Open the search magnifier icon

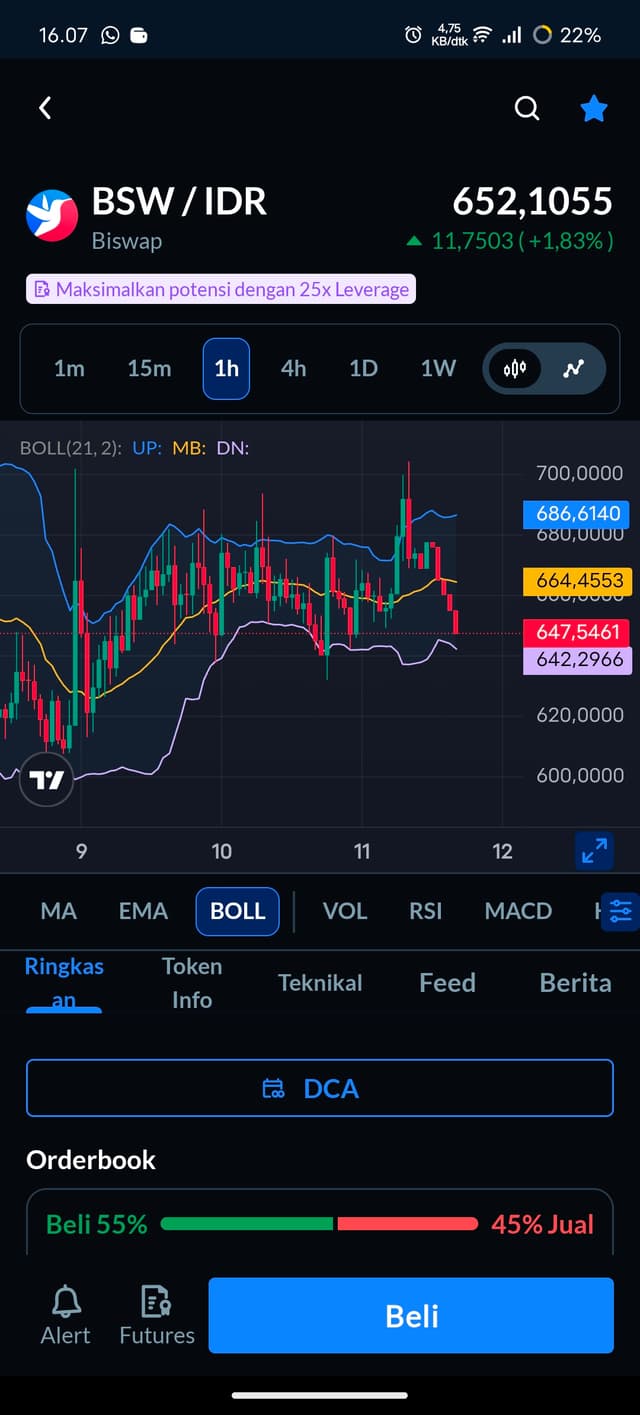(x=527, y=108)
